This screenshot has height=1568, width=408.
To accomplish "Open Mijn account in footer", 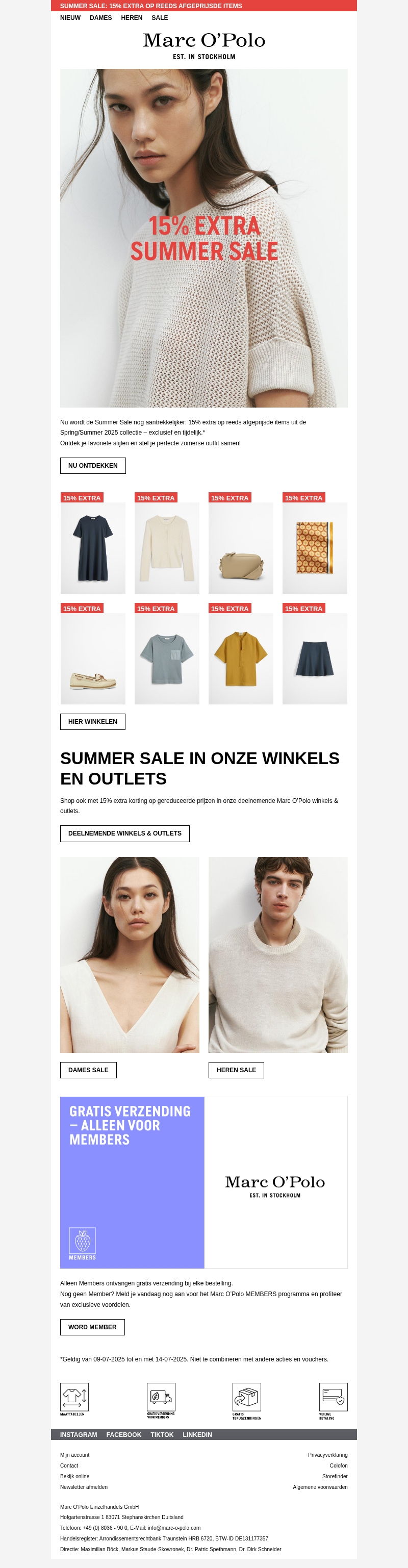I will tap(75, 1455).
